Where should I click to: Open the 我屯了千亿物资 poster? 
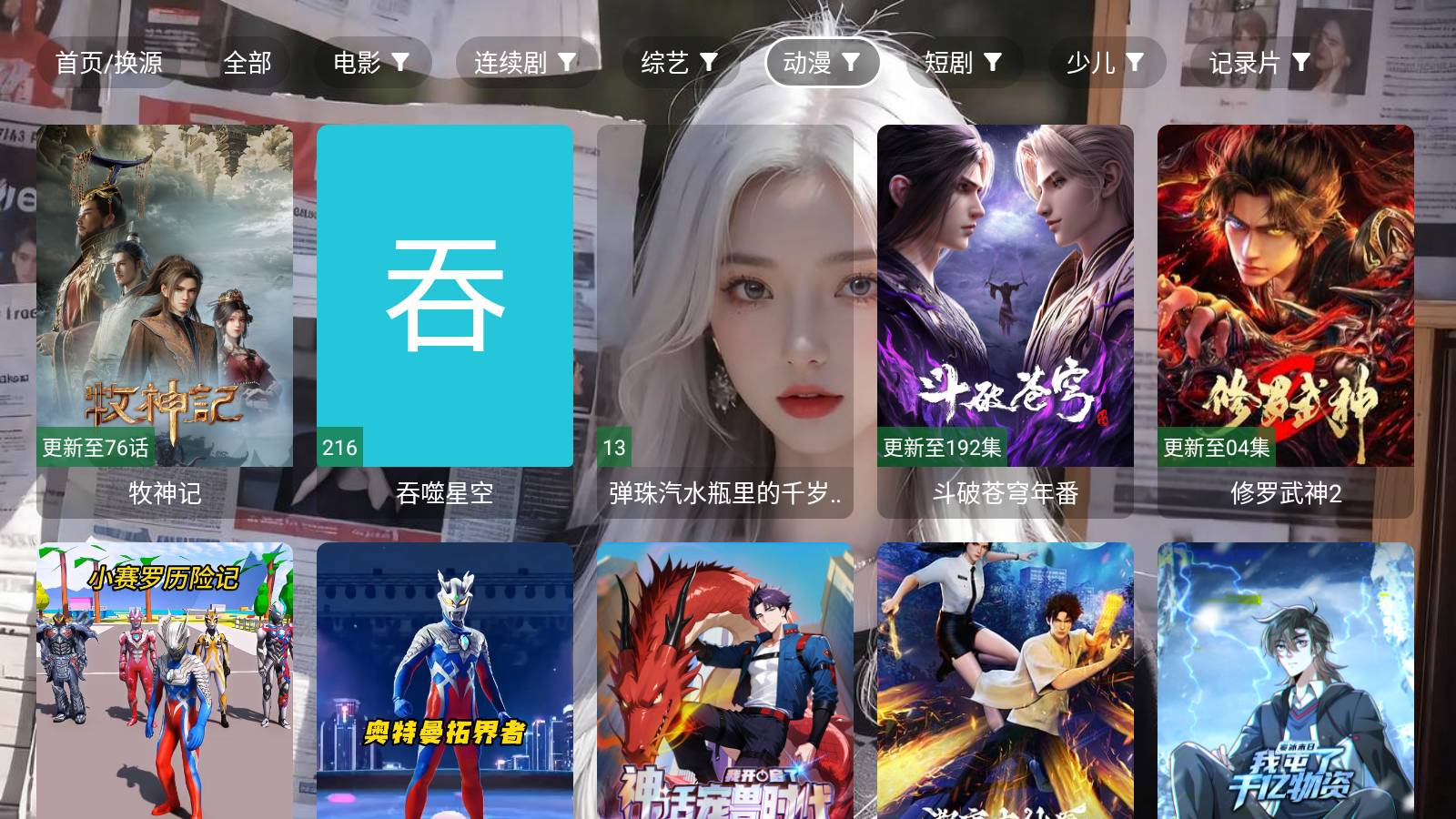1286,682
